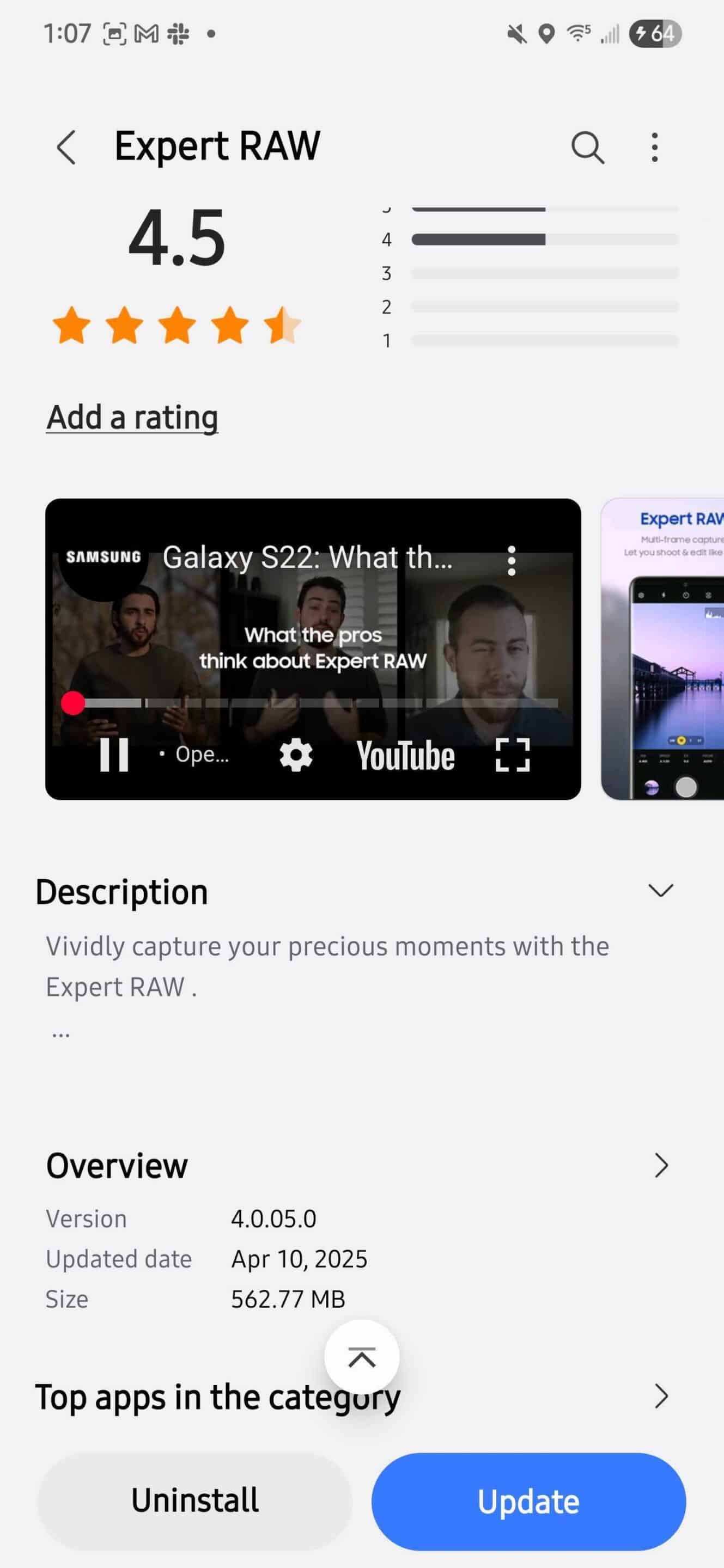Open Top apps in the category
The width and height of the screenshot is (724, 1568).
(661, 1396)
